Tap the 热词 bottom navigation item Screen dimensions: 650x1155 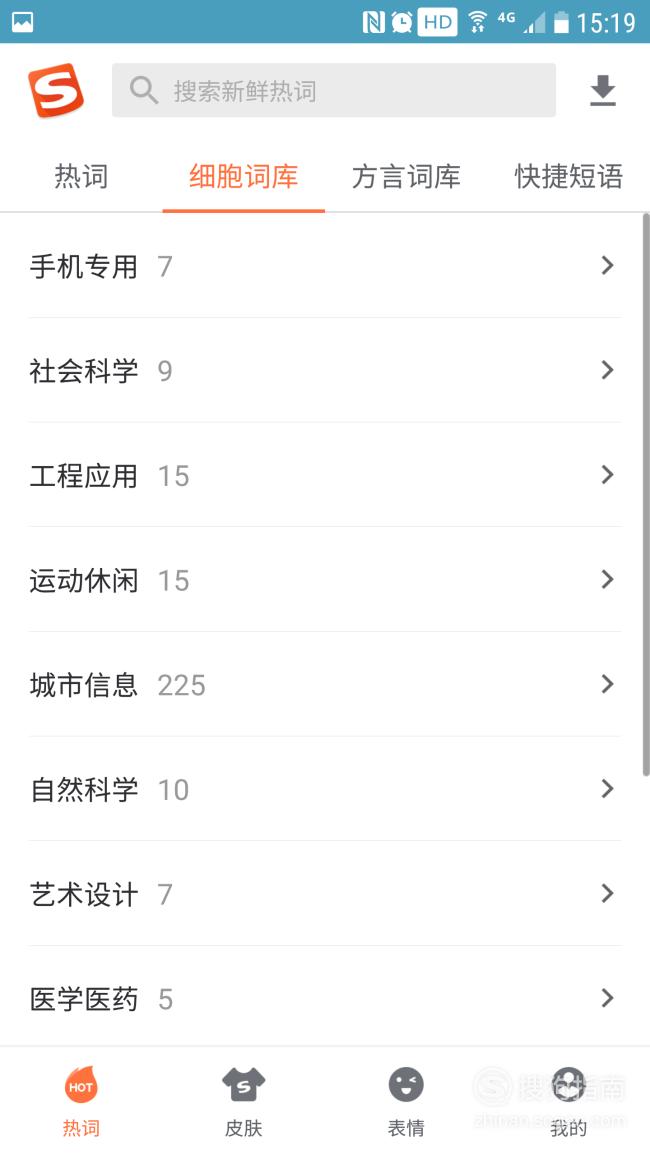pyautogui.click(x=81, y=1101)
